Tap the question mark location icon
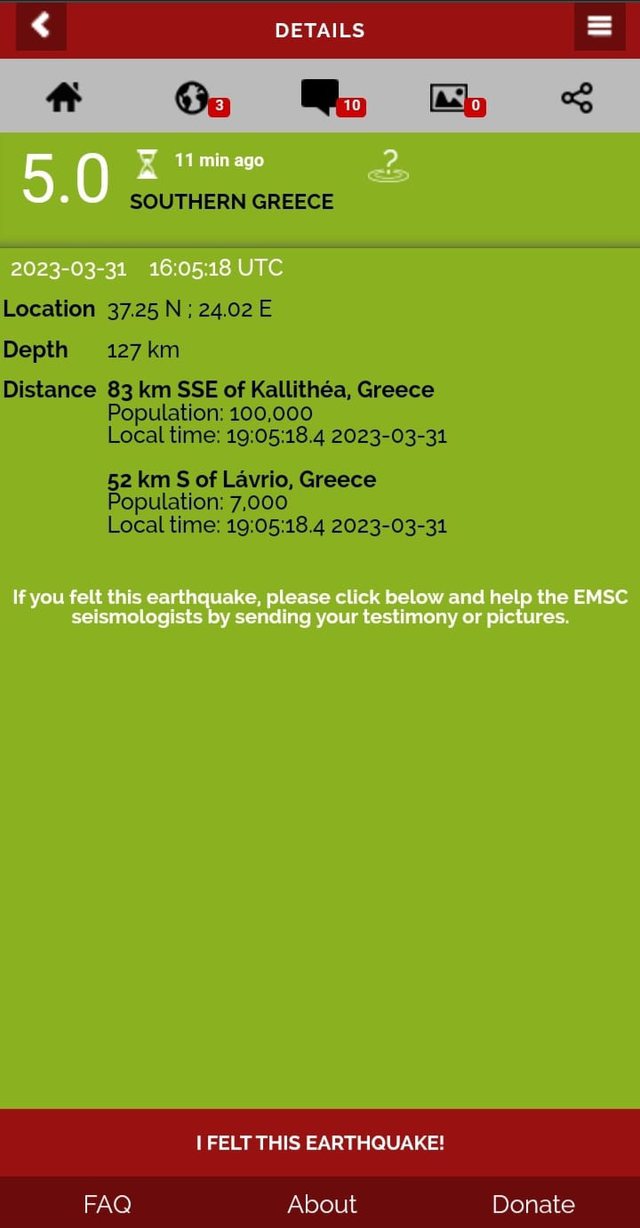The image size is (640, 1228). [x=389, y=166]
